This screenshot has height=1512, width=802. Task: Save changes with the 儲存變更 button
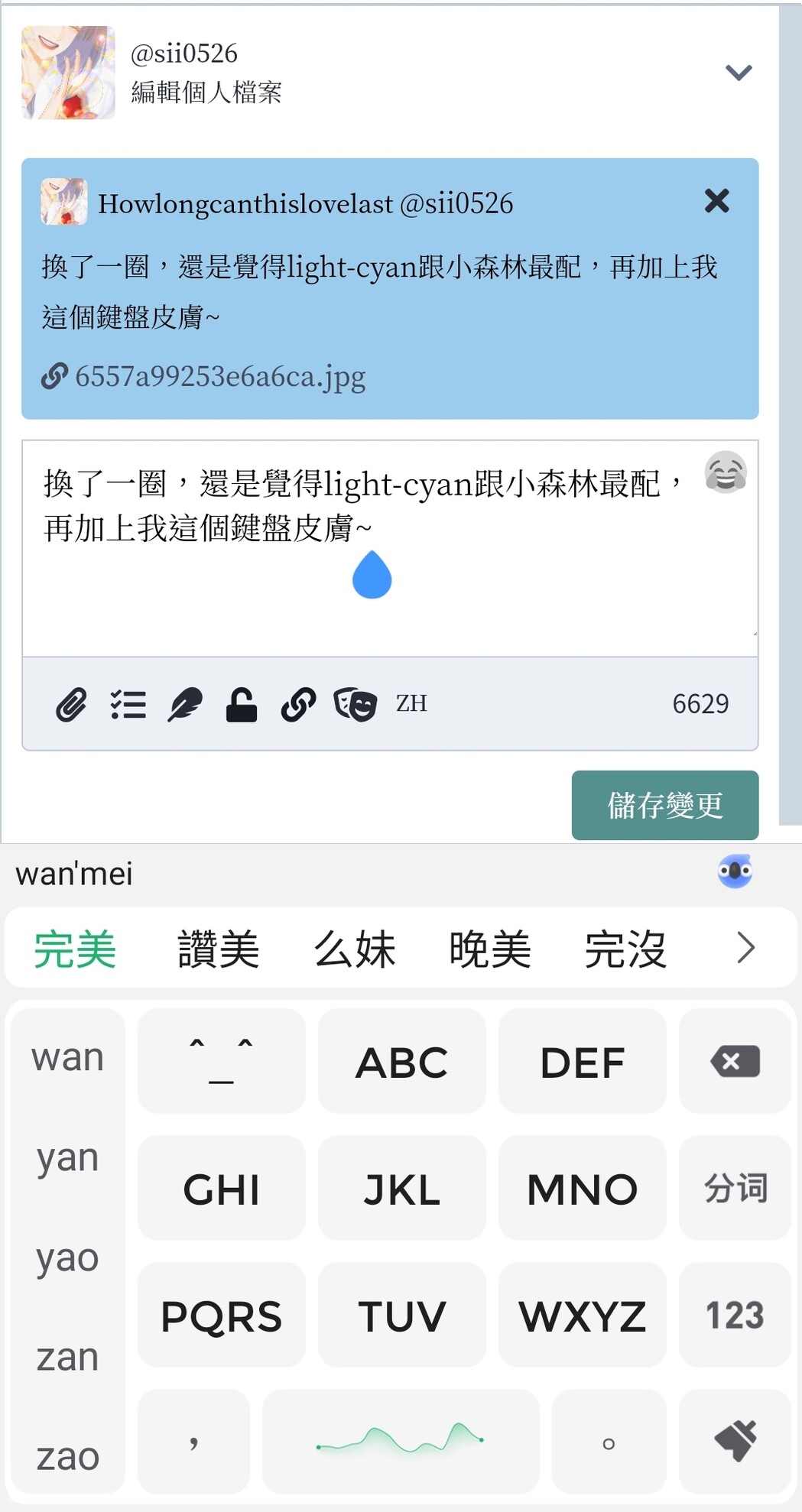[x=665, y=805]
